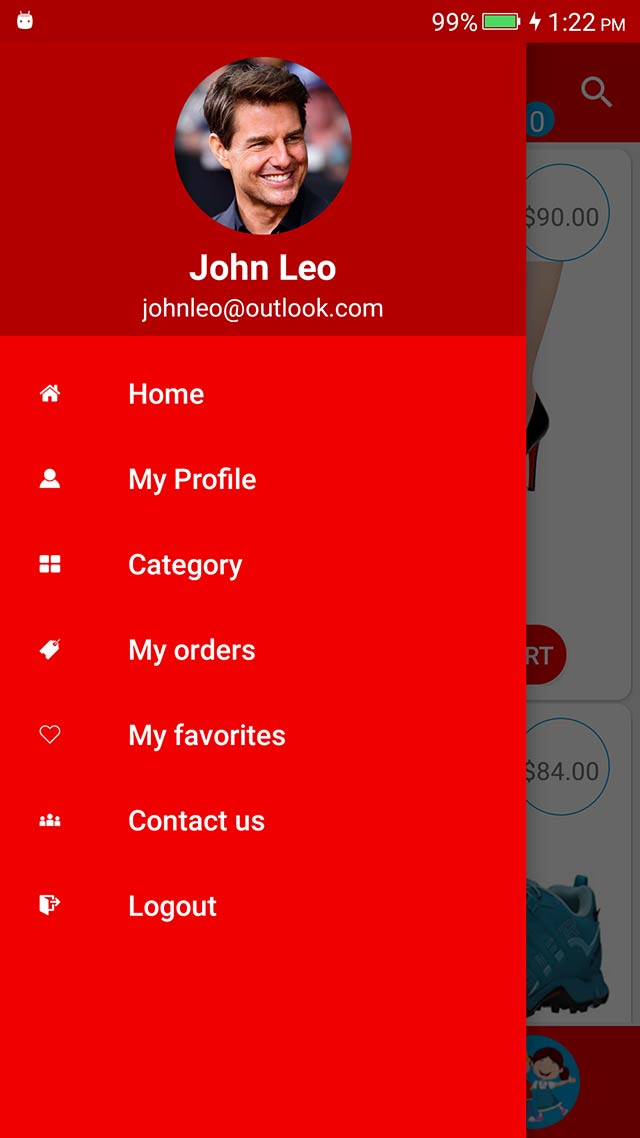Open the profile photo in drawer header
640x1138 pixels.
[263, 146]
